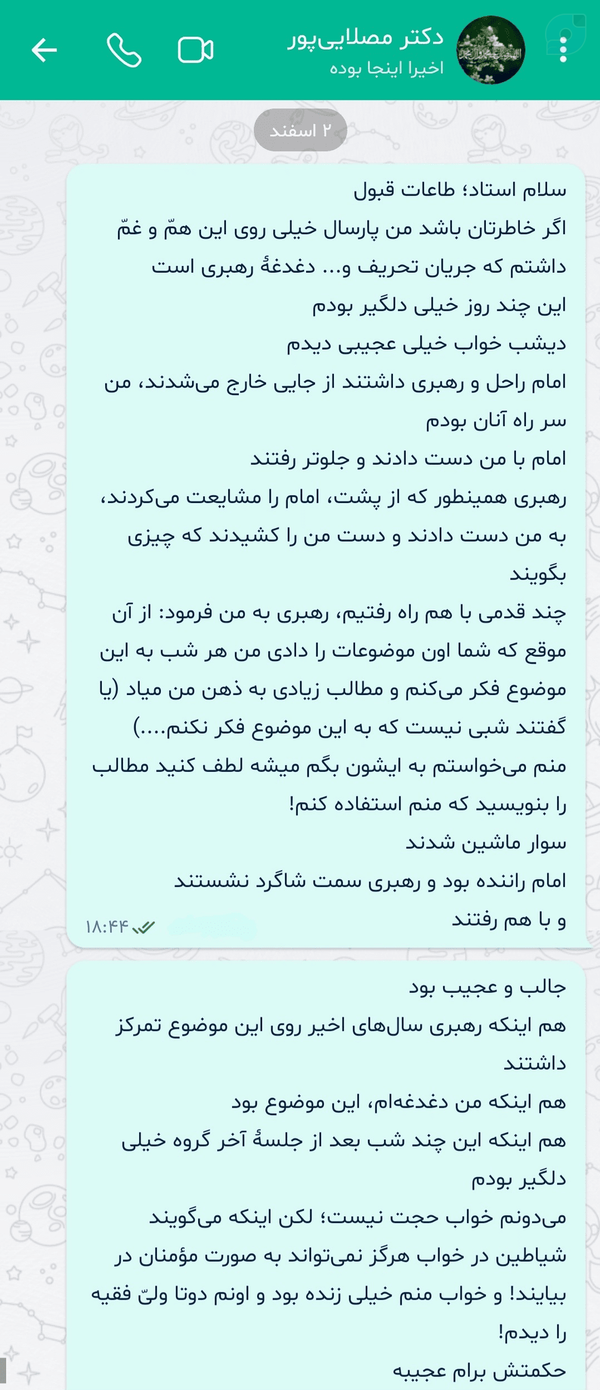Go back using the arrow icon
Image resolution: width=600 pixels, height=1390 pixels.
[44, 50]
